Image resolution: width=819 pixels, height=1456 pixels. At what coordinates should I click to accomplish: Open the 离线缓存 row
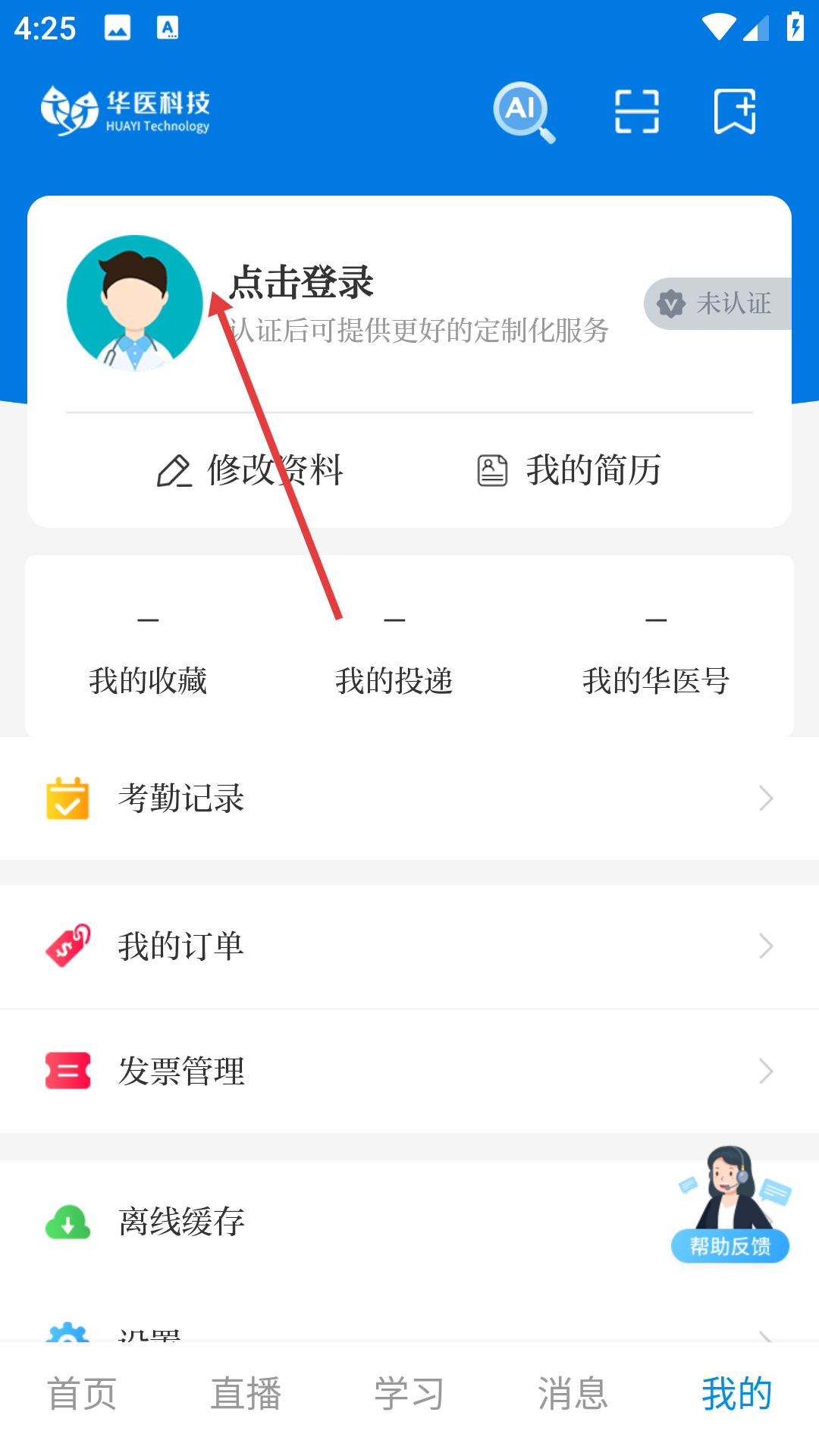[303, 1222]
